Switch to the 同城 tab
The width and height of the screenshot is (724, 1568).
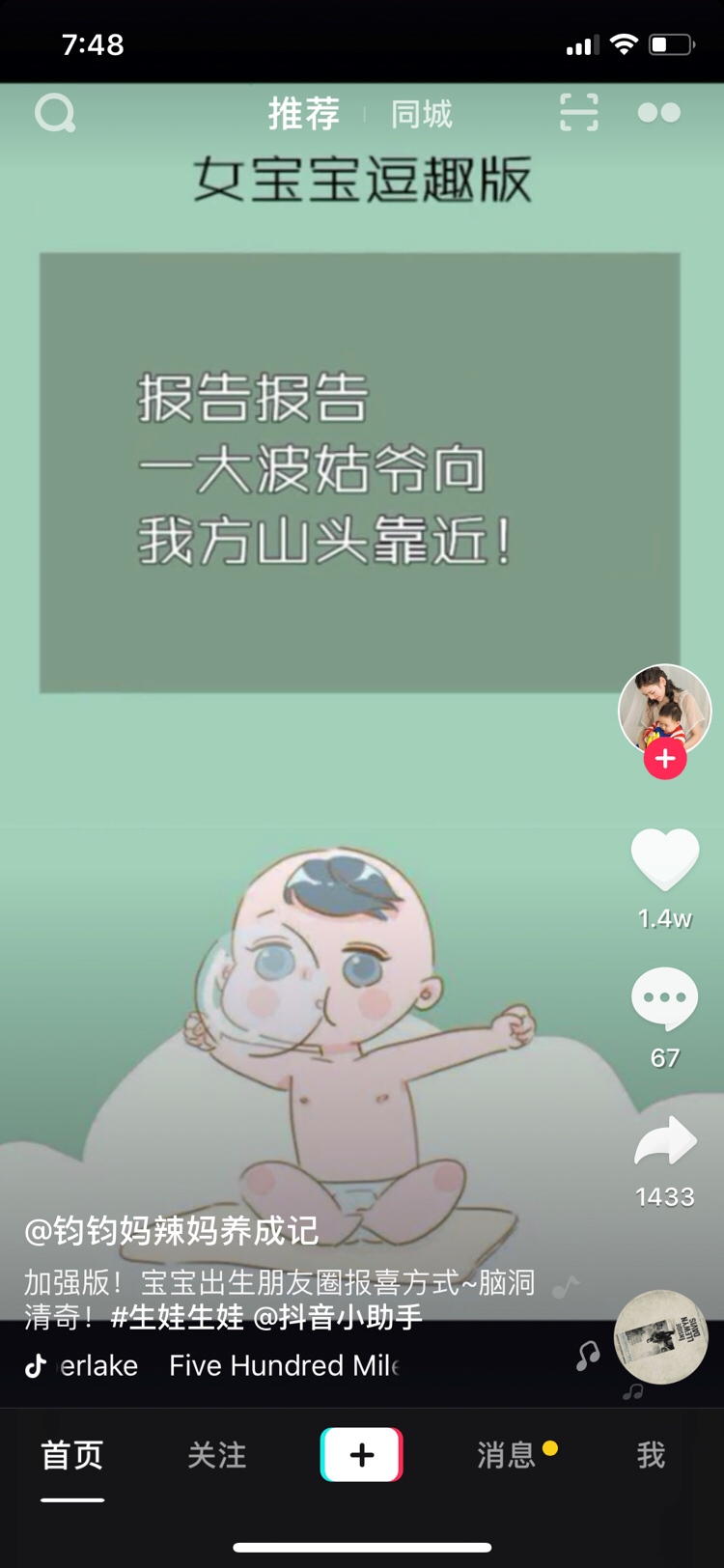(421, 114)
